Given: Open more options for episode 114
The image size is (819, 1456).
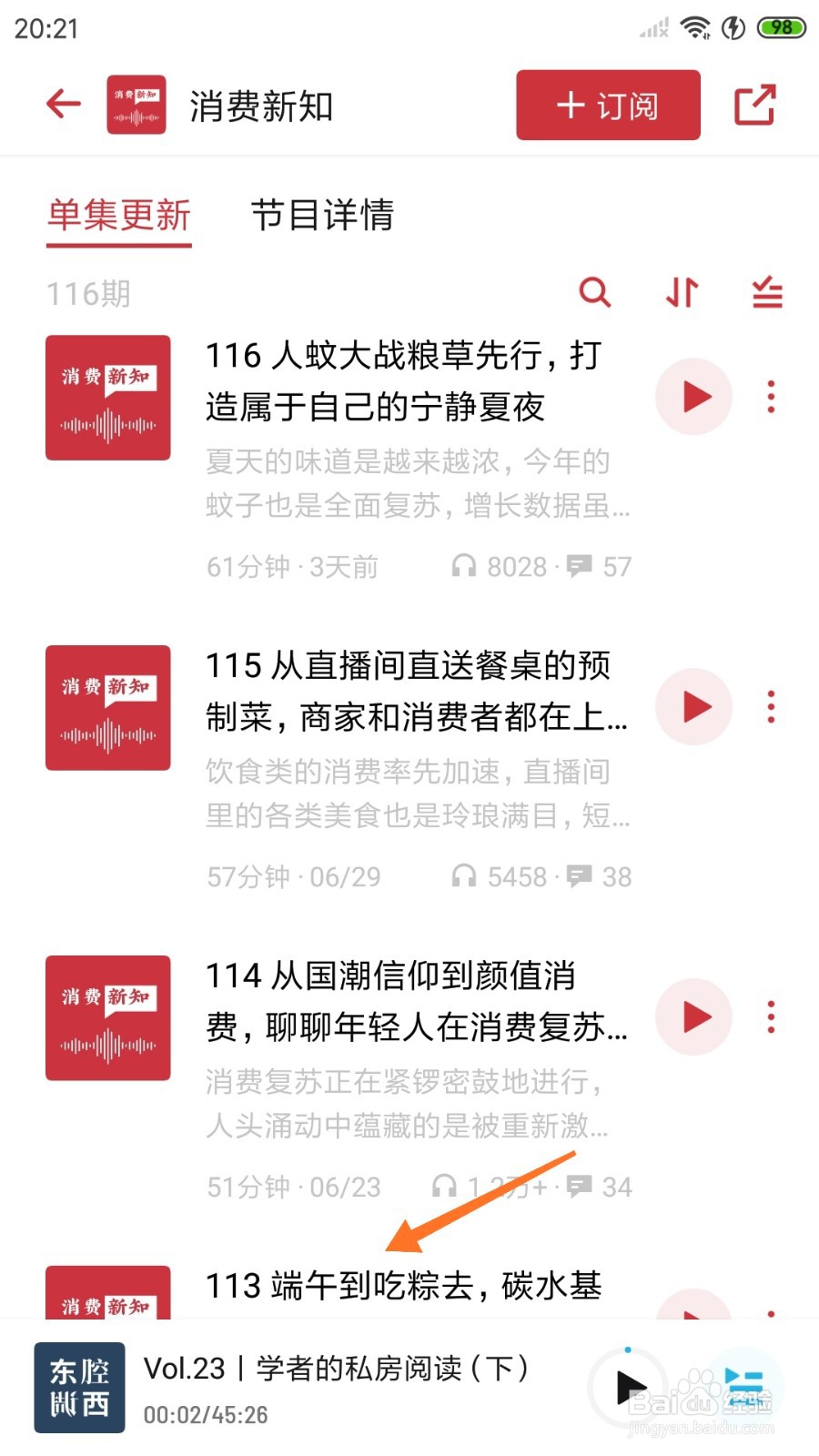Looking at the screenshot, I should click(x=771, y=1017).
